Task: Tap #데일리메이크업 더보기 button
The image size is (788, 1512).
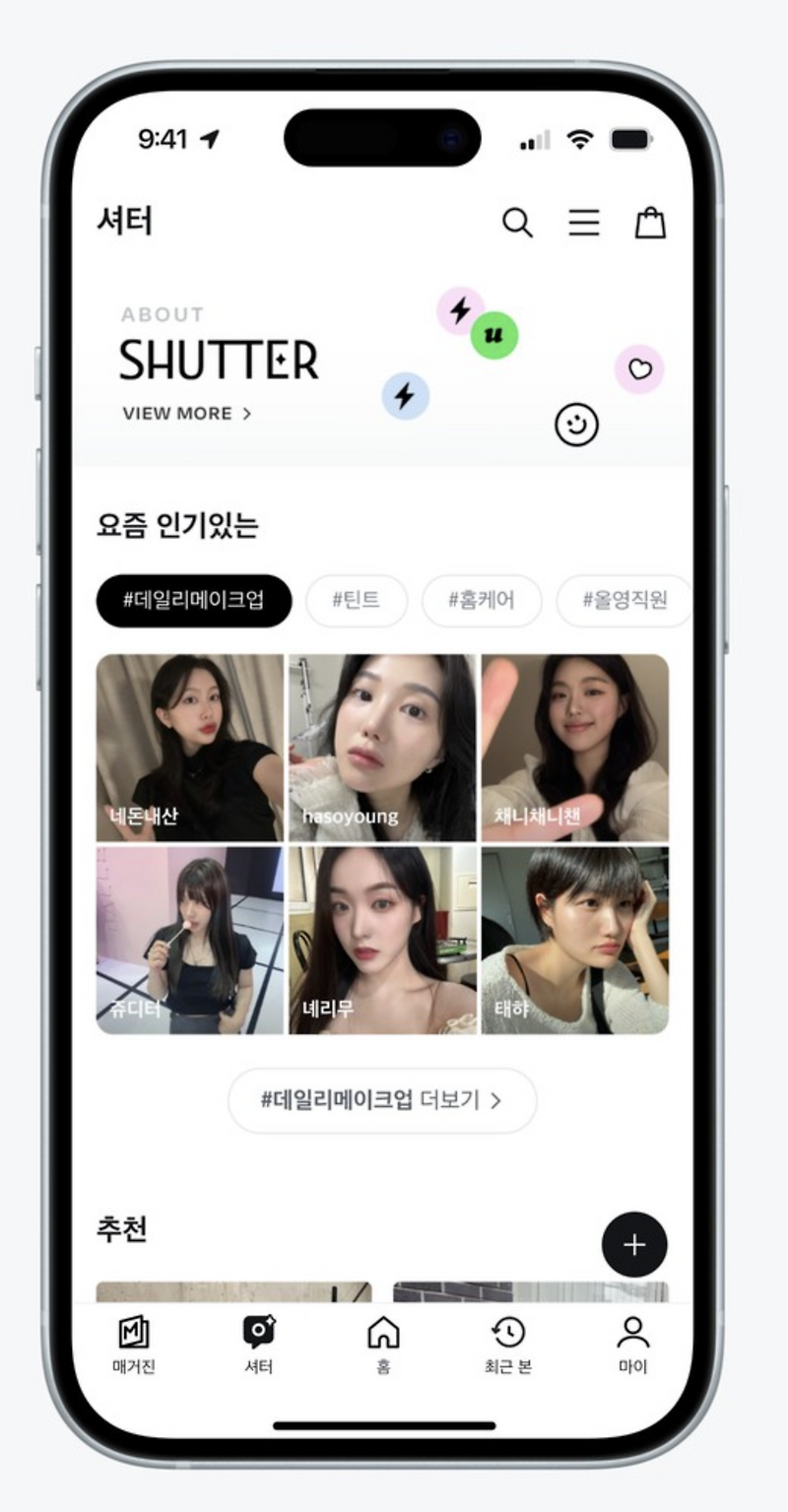Action: pos(382,1100)
